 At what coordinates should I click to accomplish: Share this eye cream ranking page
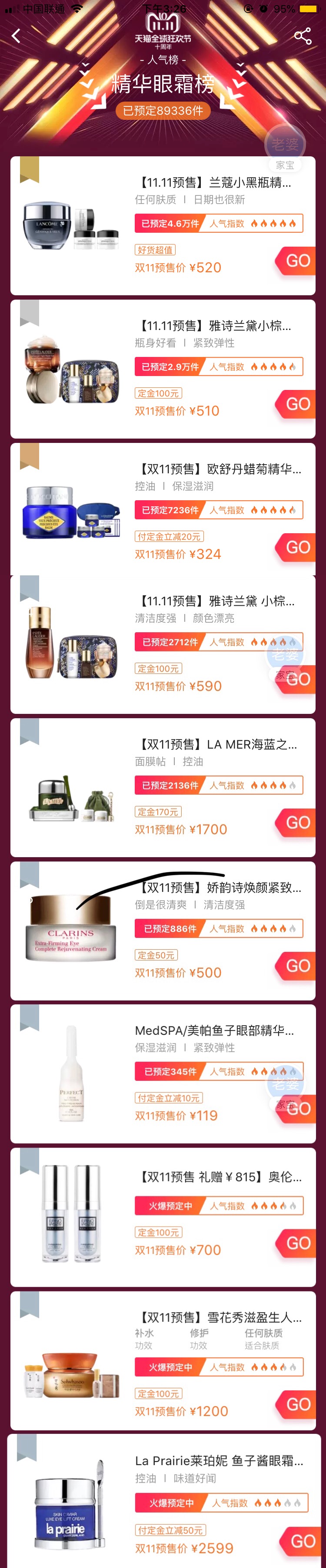[302, 36]
